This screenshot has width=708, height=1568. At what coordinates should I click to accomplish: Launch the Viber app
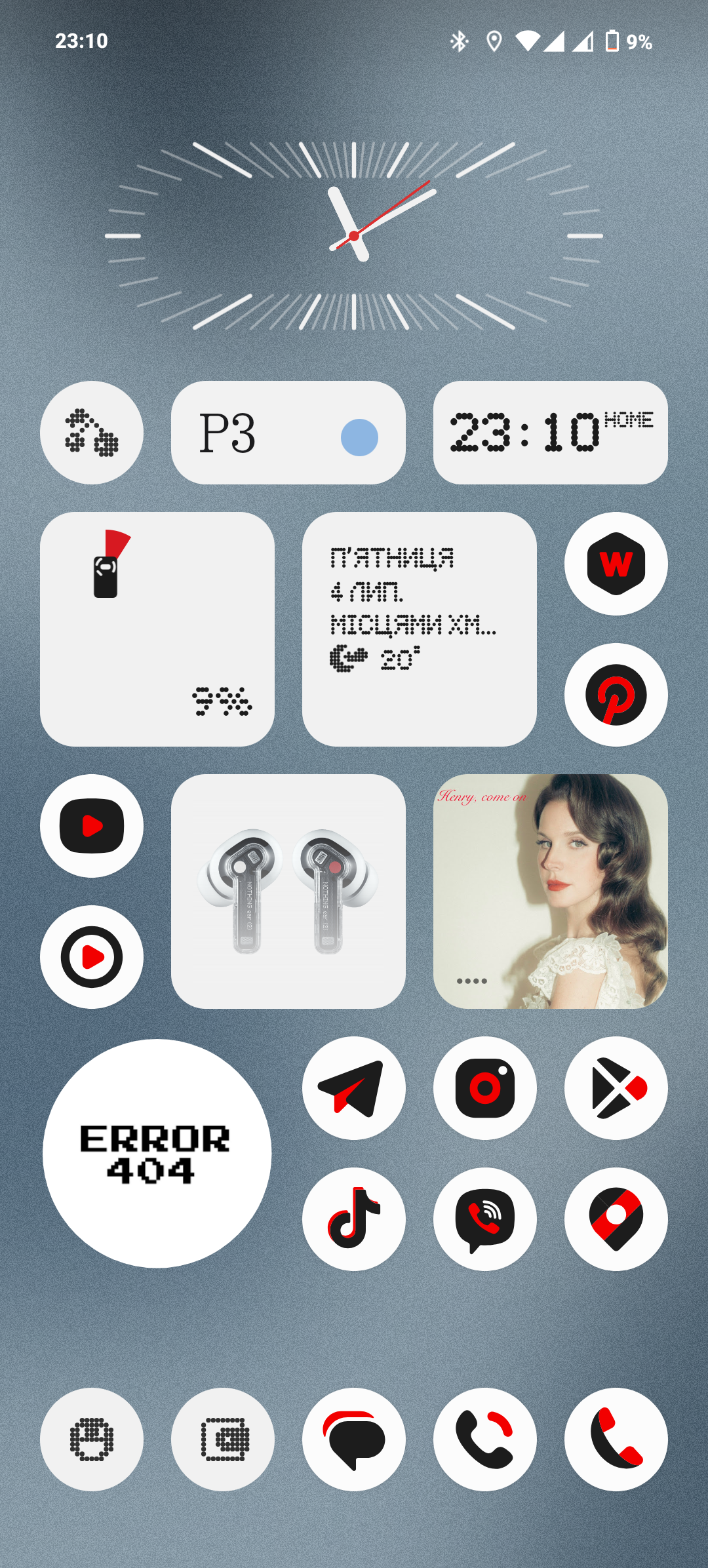[485, 1219]
